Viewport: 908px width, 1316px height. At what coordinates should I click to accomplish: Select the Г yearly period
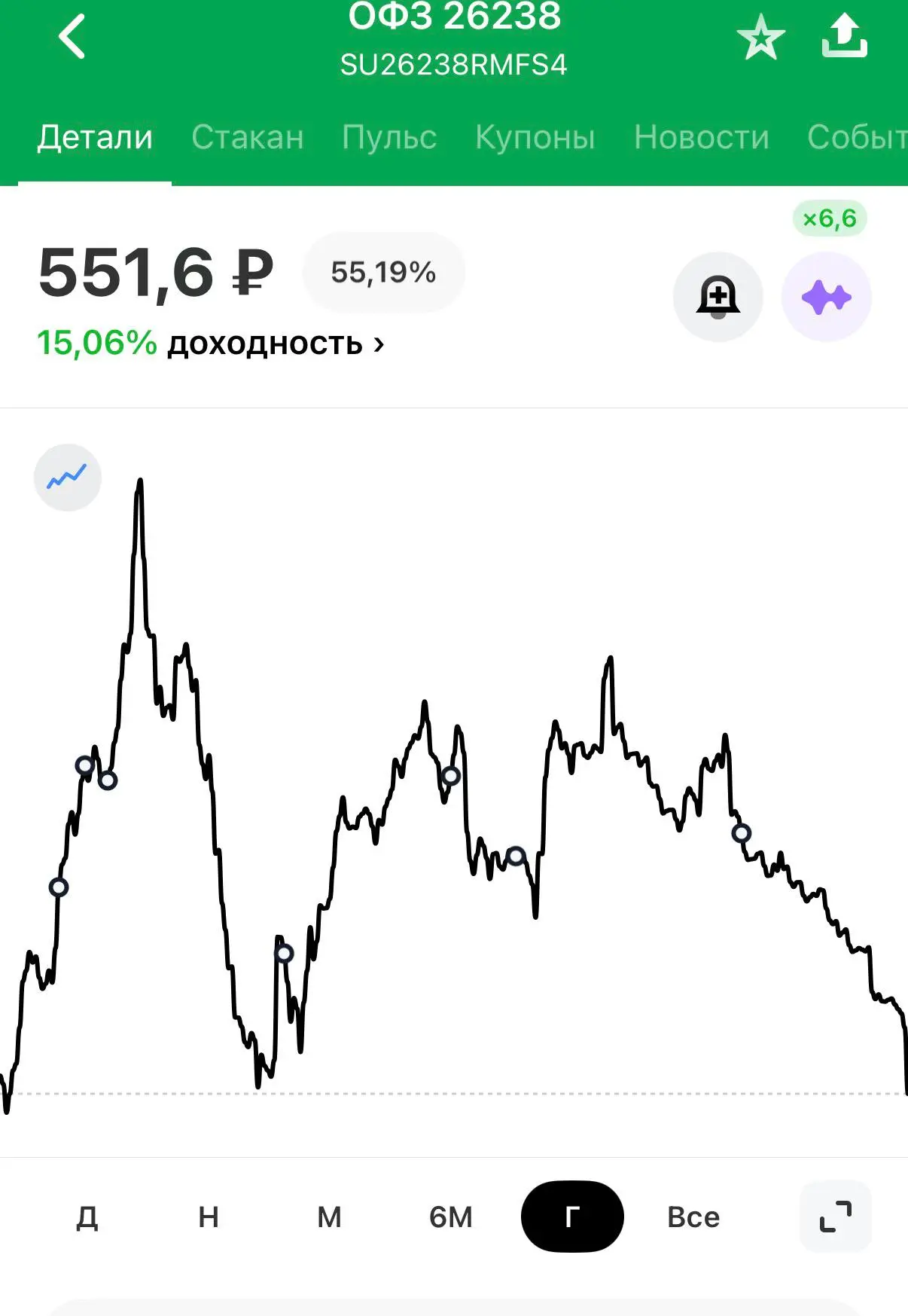tap(572, 1217)
